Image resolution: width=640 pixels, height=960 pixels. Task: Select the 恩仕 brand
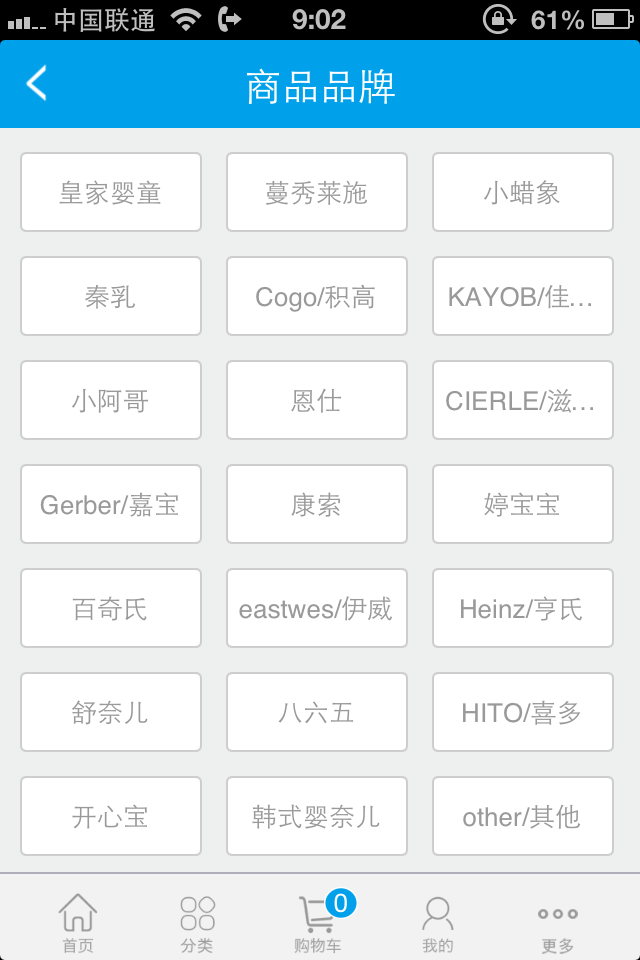click(317, 400)
